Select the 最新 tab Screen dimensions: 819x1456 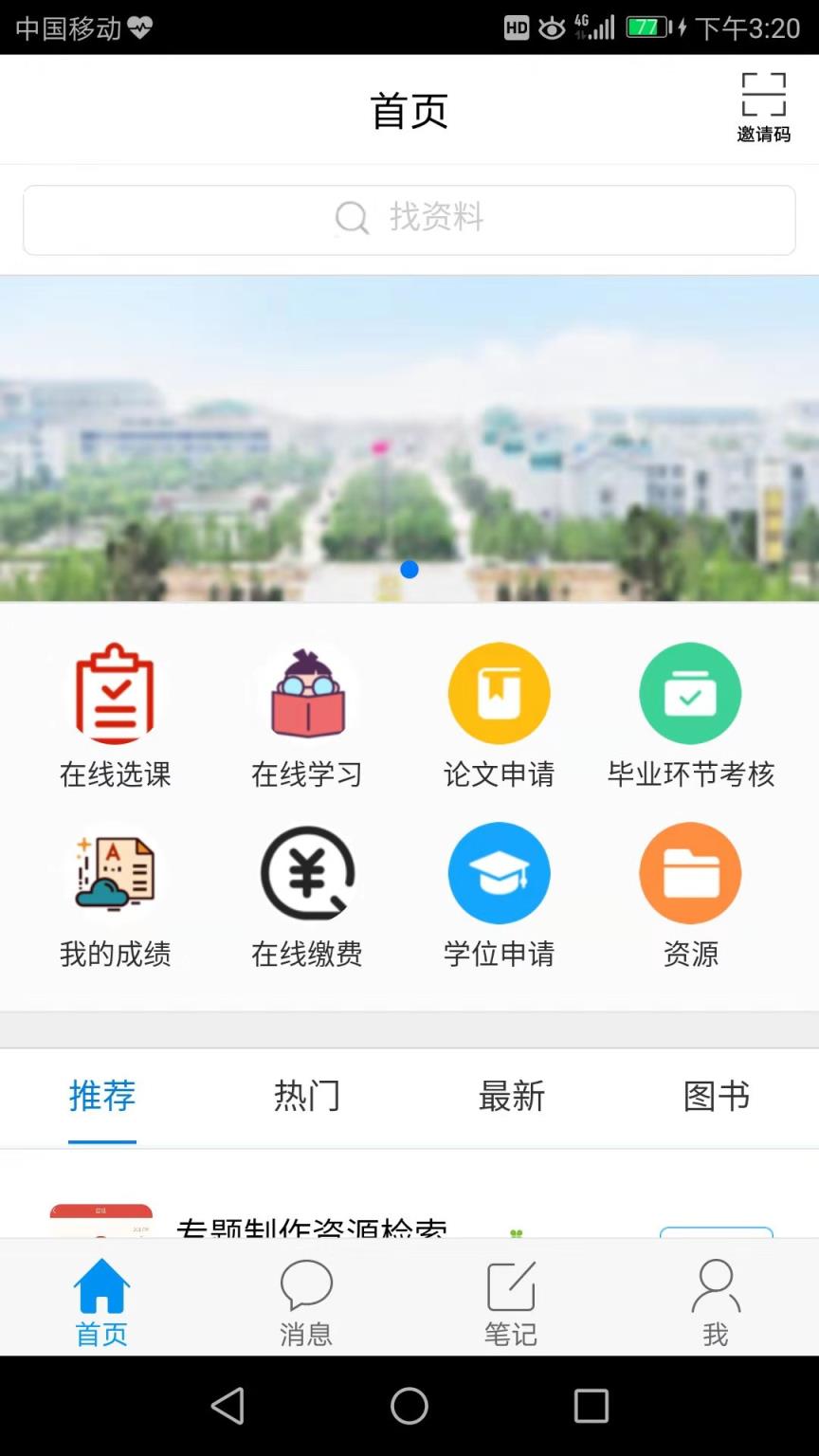click(512, 1097)
